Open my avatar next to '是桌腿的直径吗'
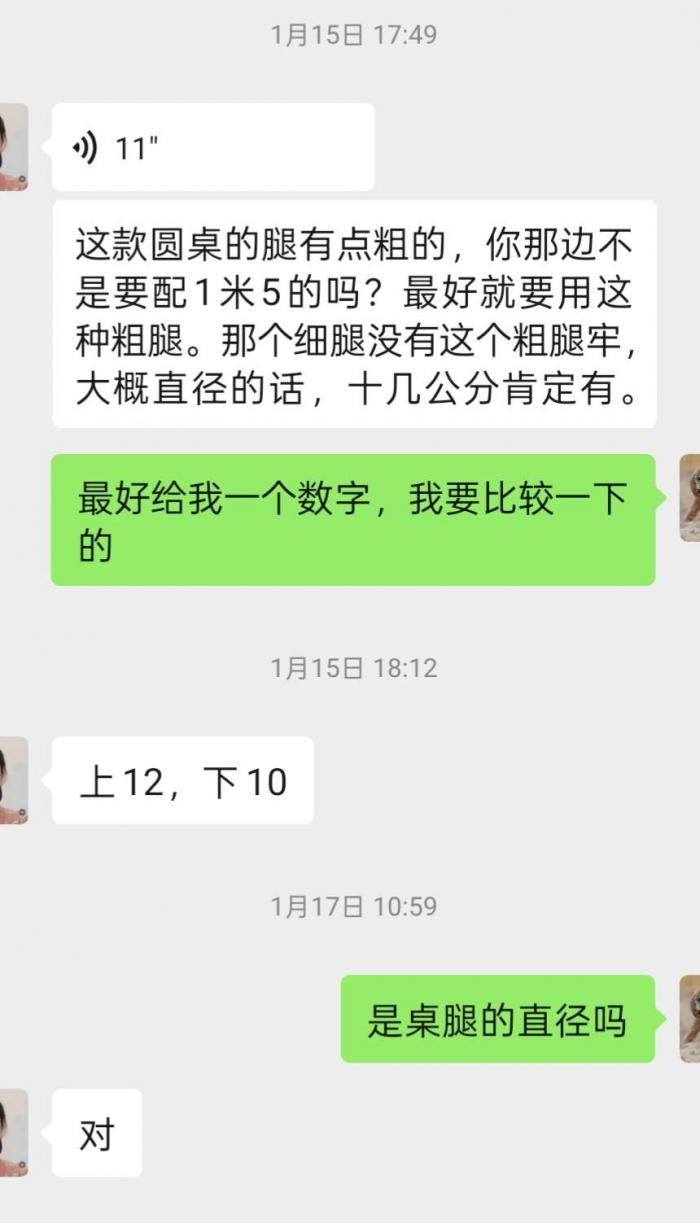 click(x=689, y=1018)
